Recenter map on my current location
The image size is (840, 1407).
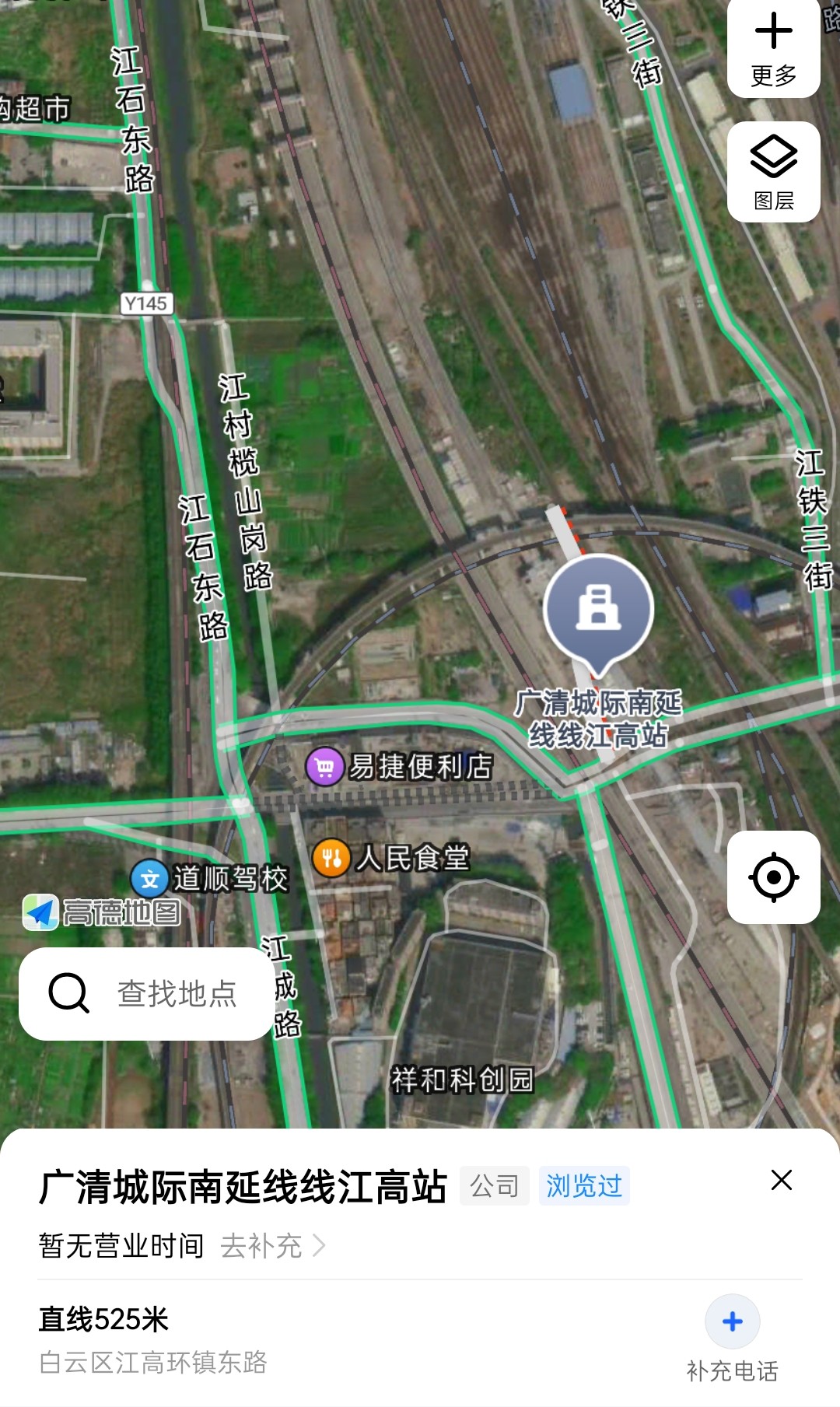click(x=773, y=877)
